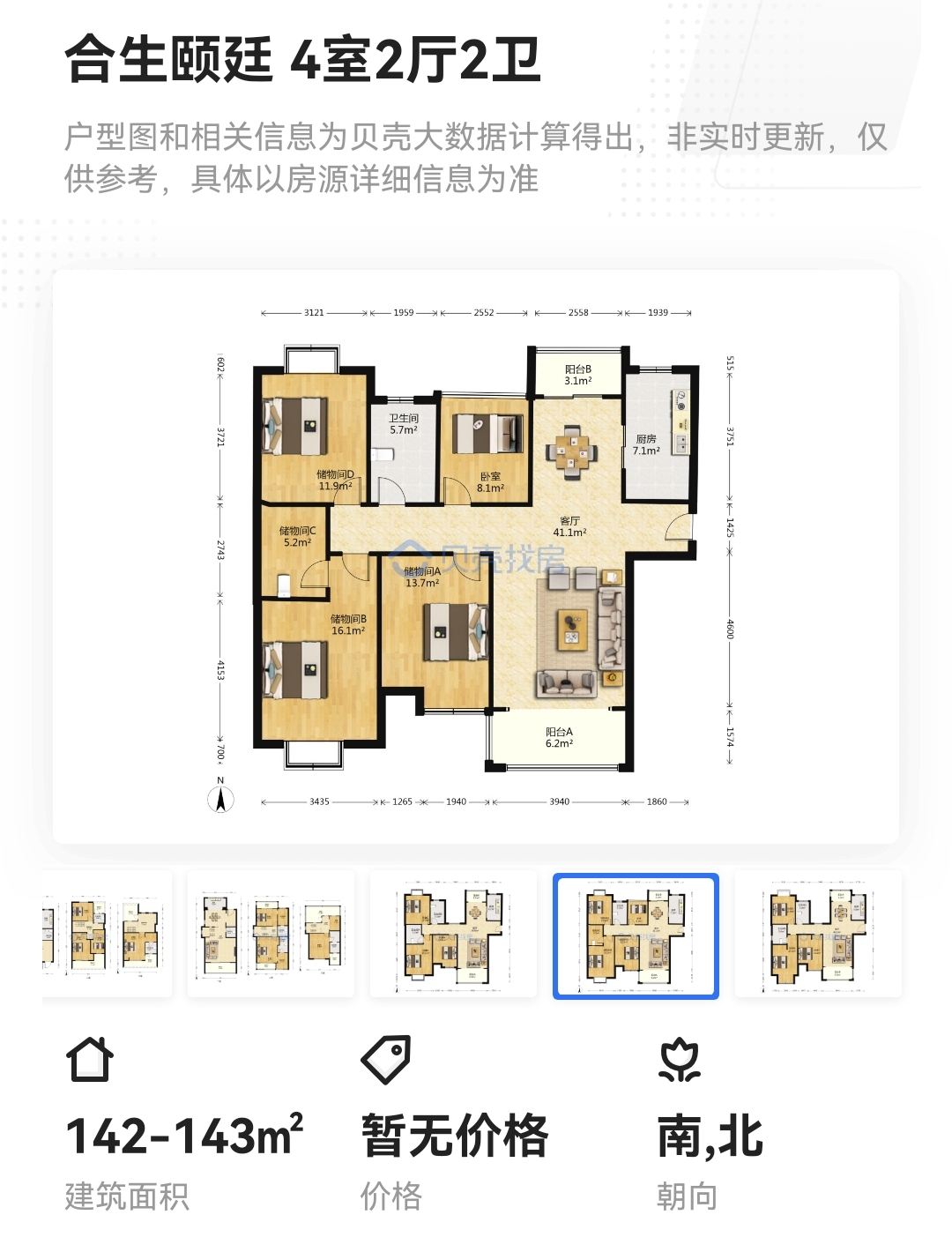This screenshot has height=1252, width=952.
Task: Open the large floor plan image full-screen
Action: click(x=476, y=557)
